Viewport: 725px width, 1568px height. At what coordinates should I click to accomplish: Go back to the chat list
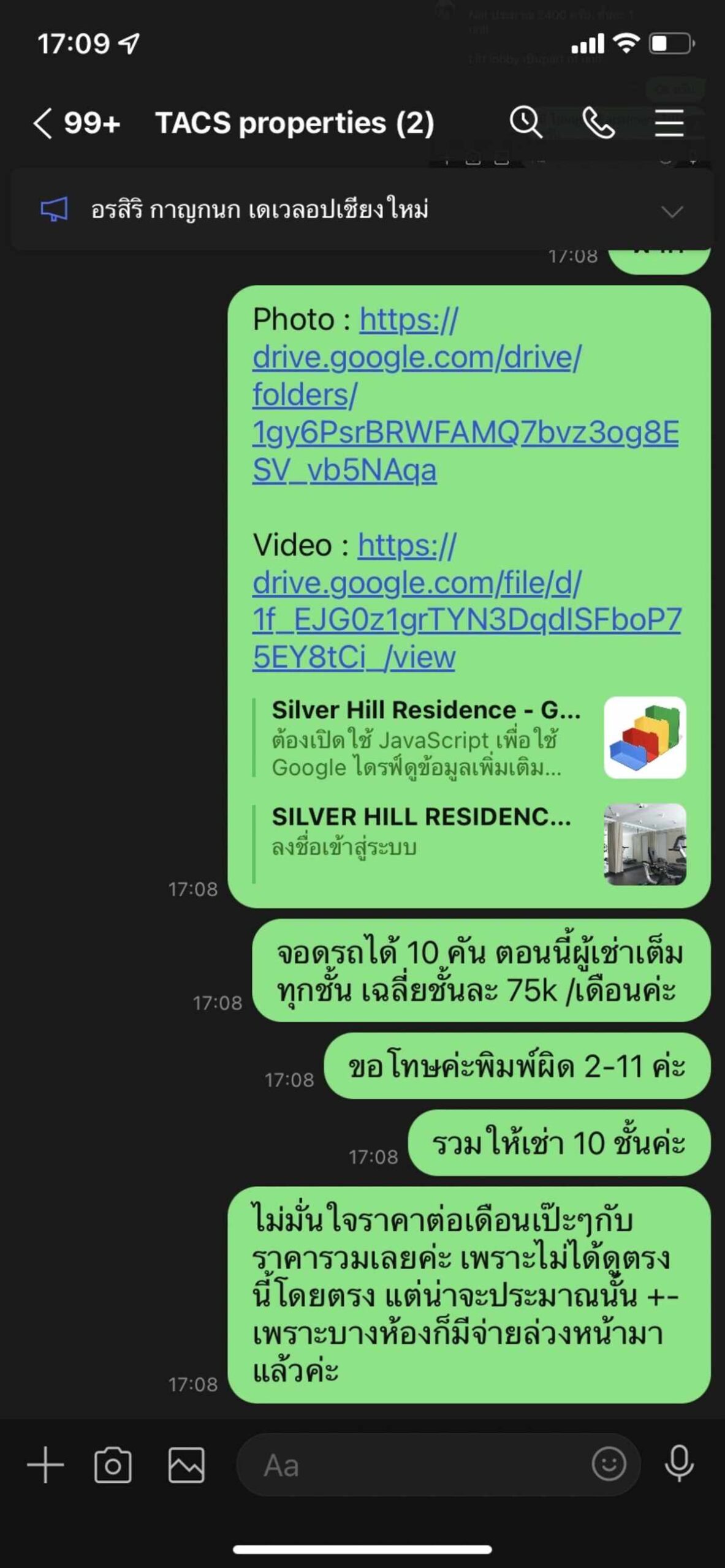click(43, 123)
